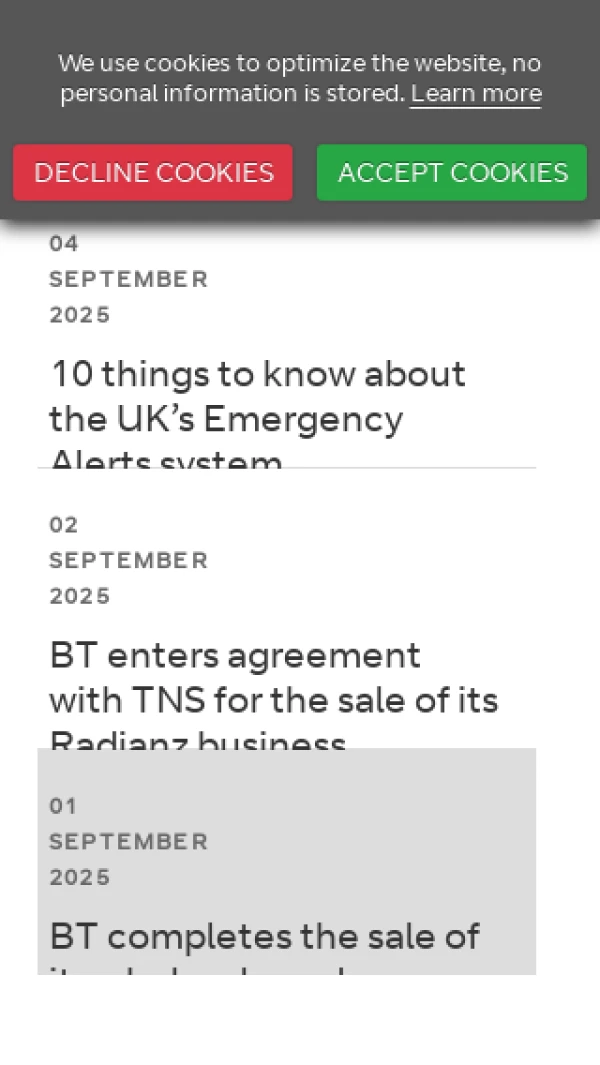The image size is (600, 1065).
Task: Open the Learn more cookie link
Action: coord(475,94)
